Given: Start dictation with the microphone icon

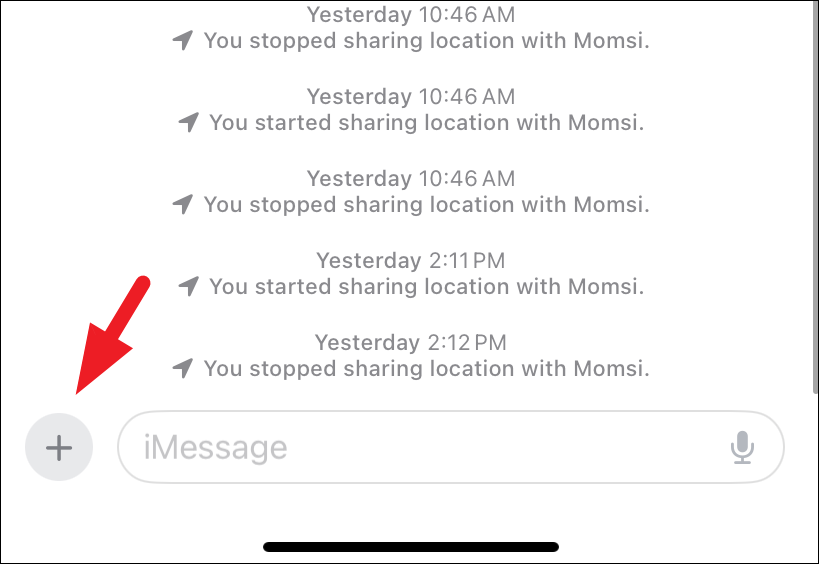Looking at the screenshot, I should tap(741, 447).
